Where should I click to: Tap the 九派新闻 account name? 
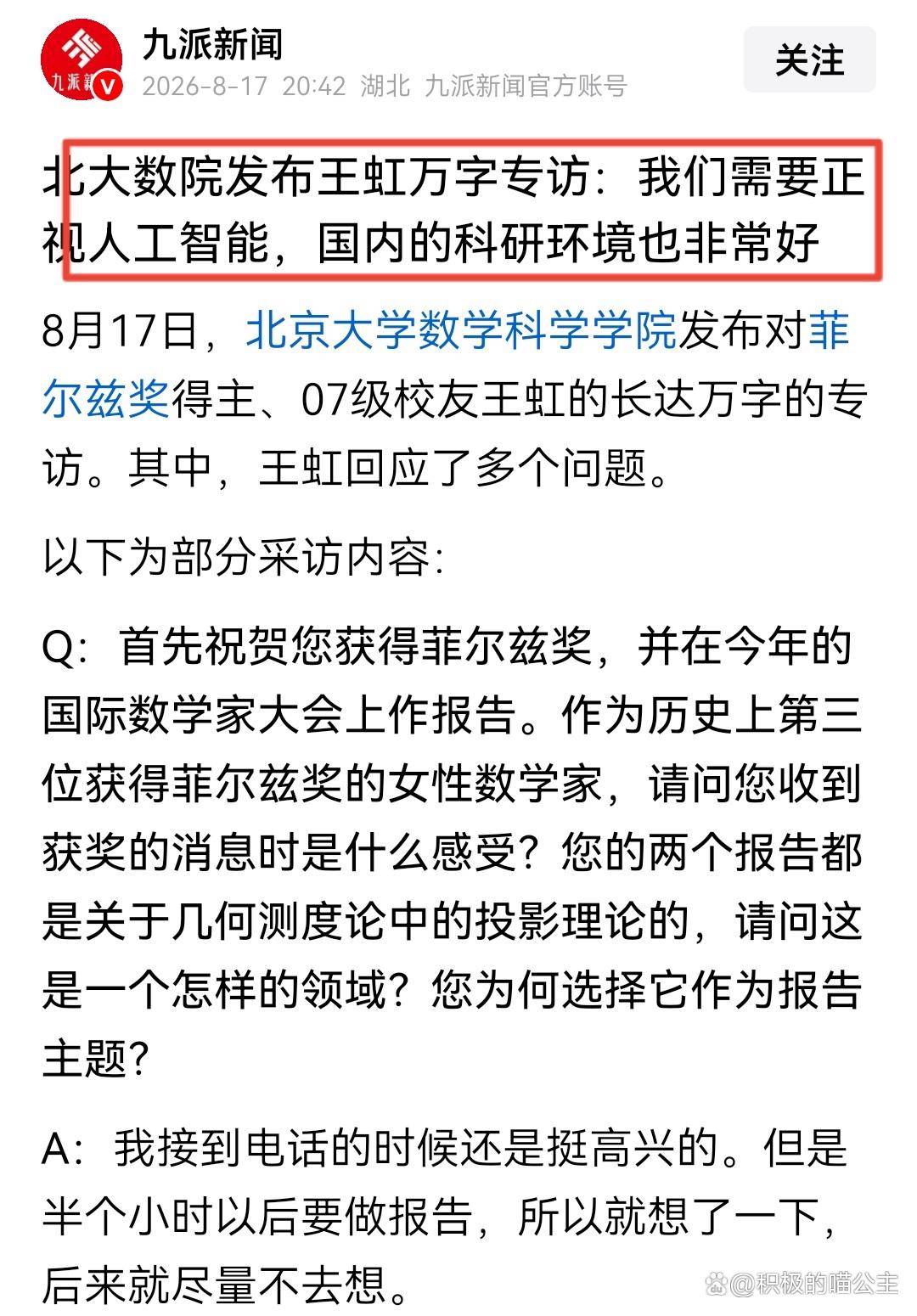tap(212, 44)
